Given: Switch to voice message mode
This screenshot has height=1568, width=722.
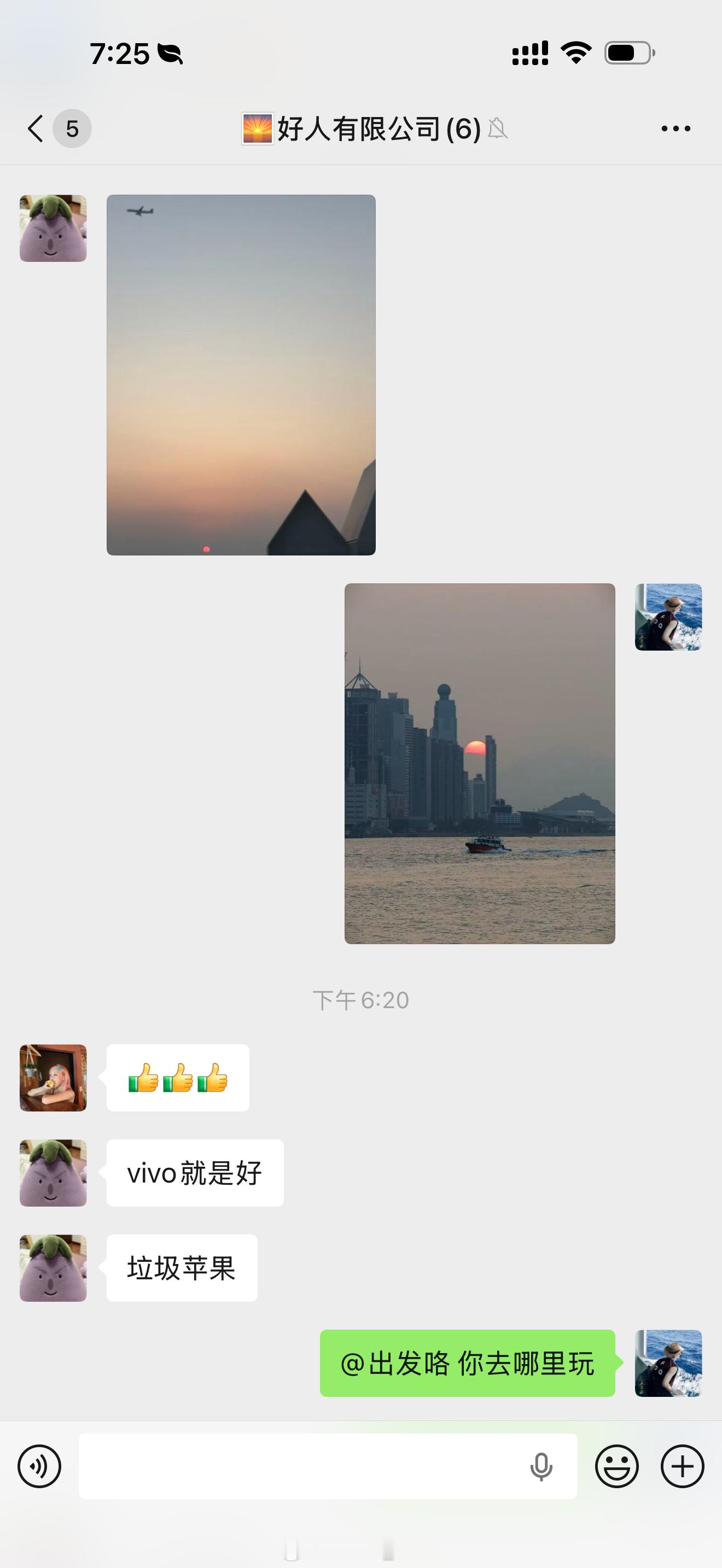Looking at the screenshot, I should (39, 1466).
